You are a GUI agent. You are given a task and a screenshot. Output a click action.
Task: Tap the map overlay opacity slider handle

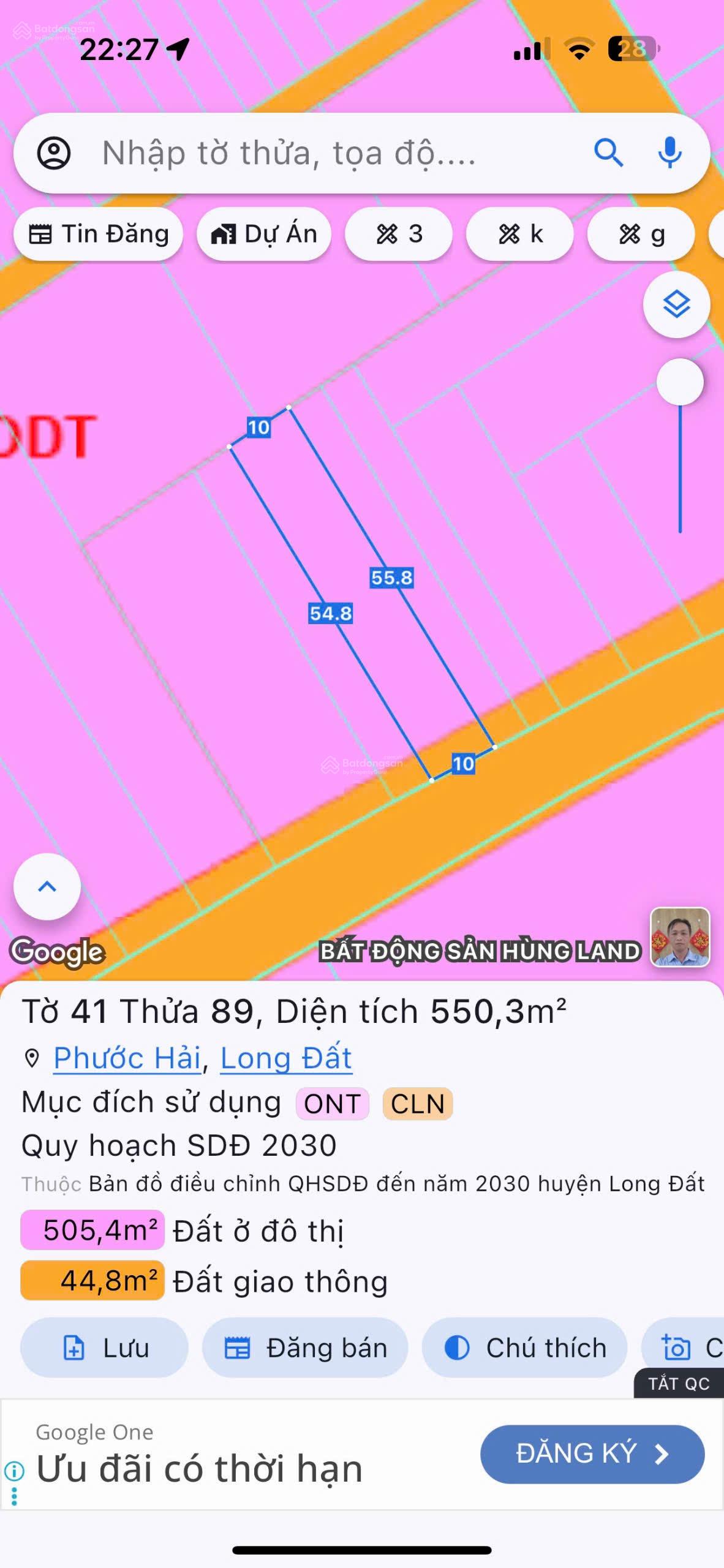[679, 382]
